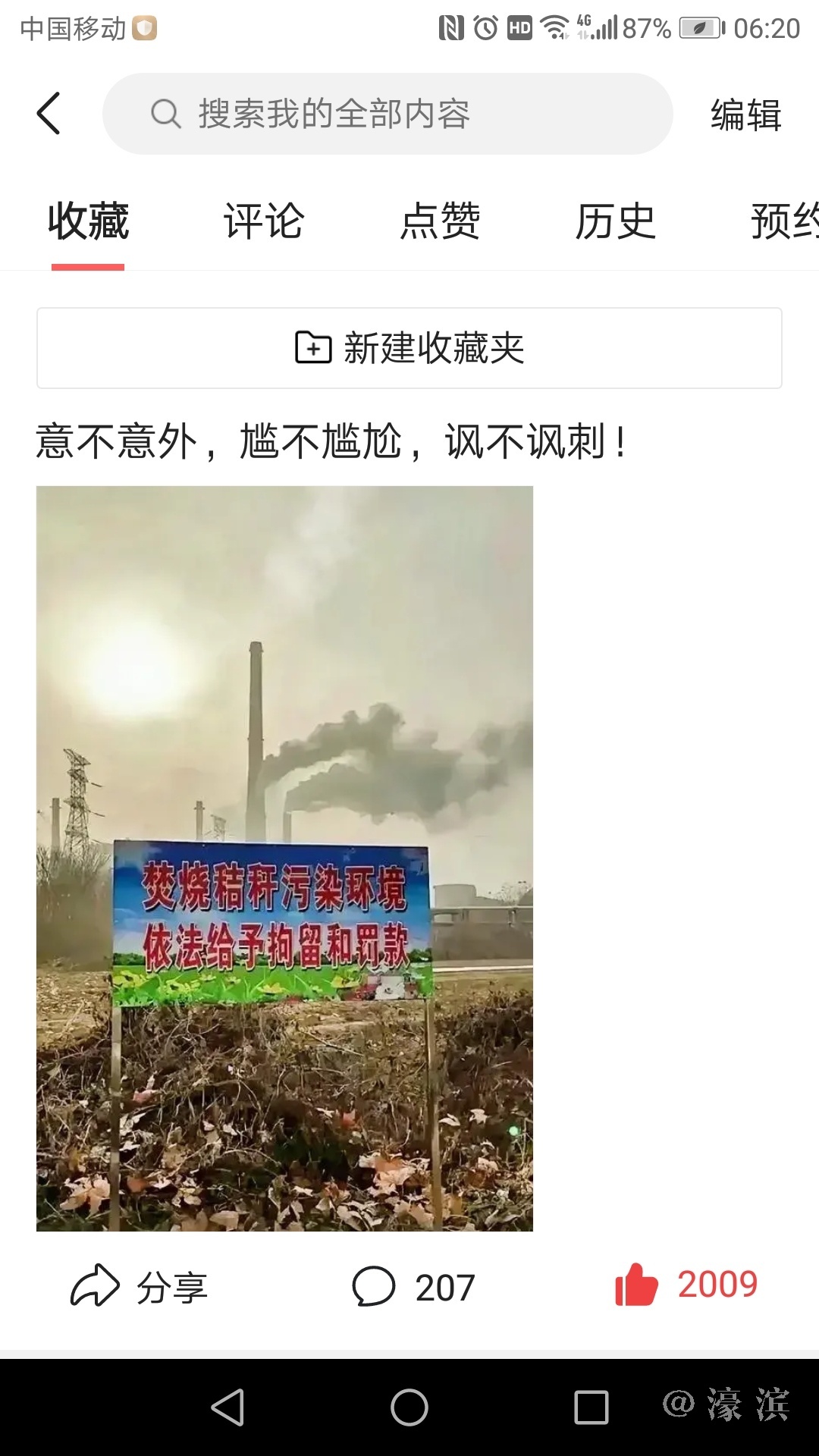The height and width of the screenshot is (1456, 819).
Task: Switch to the 点赞 tab
Action: pyautogui.click(x=440, y=221)
